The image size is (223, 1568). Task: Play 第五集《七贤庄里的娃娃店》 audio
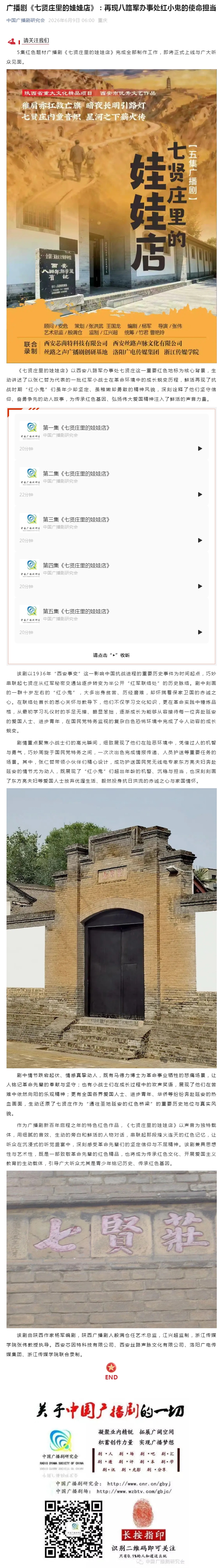click(x=200, y=615)
